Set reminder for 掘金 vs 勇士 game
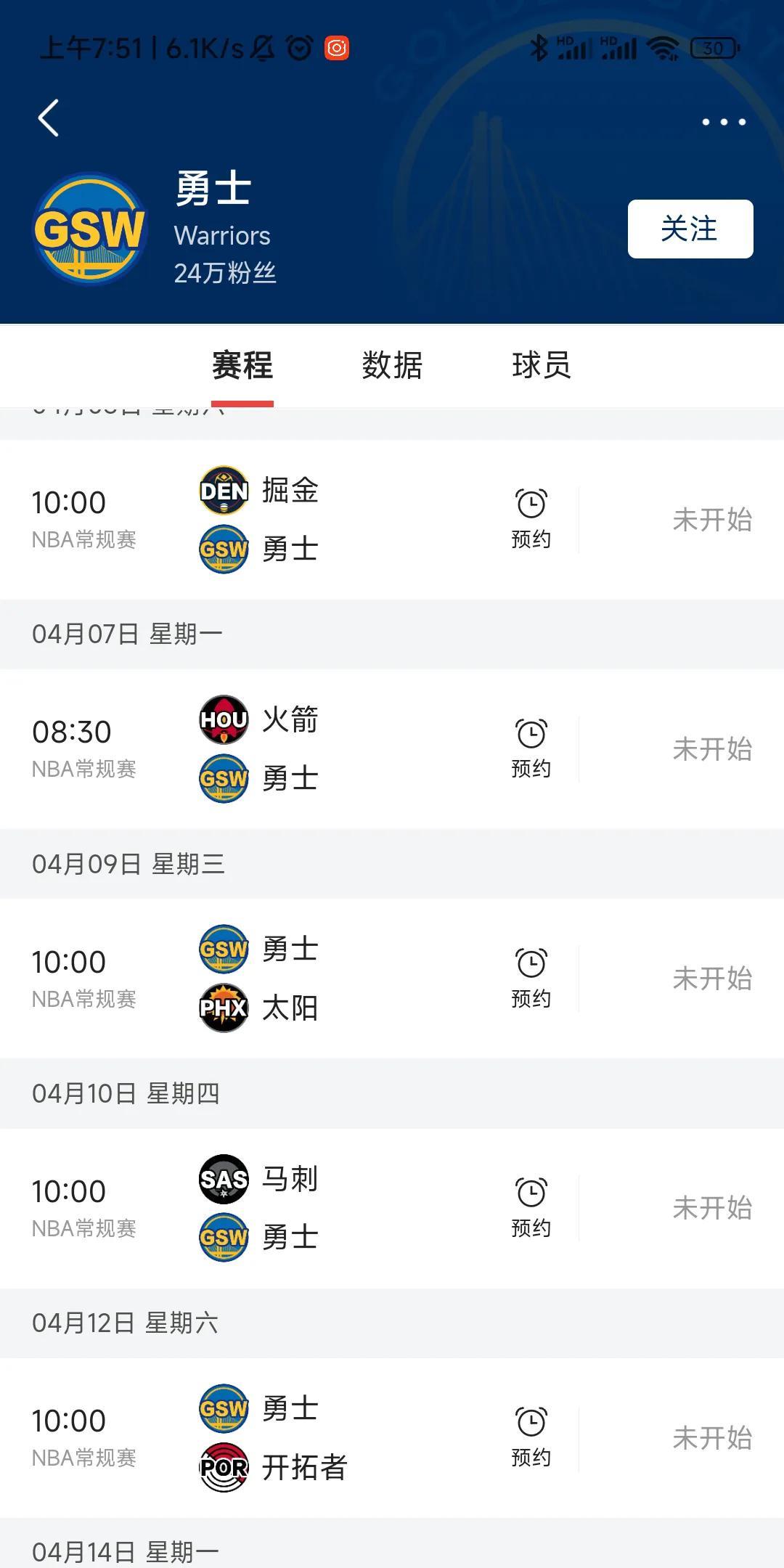This screenshot has height=1568, width=784. point(531,519)
